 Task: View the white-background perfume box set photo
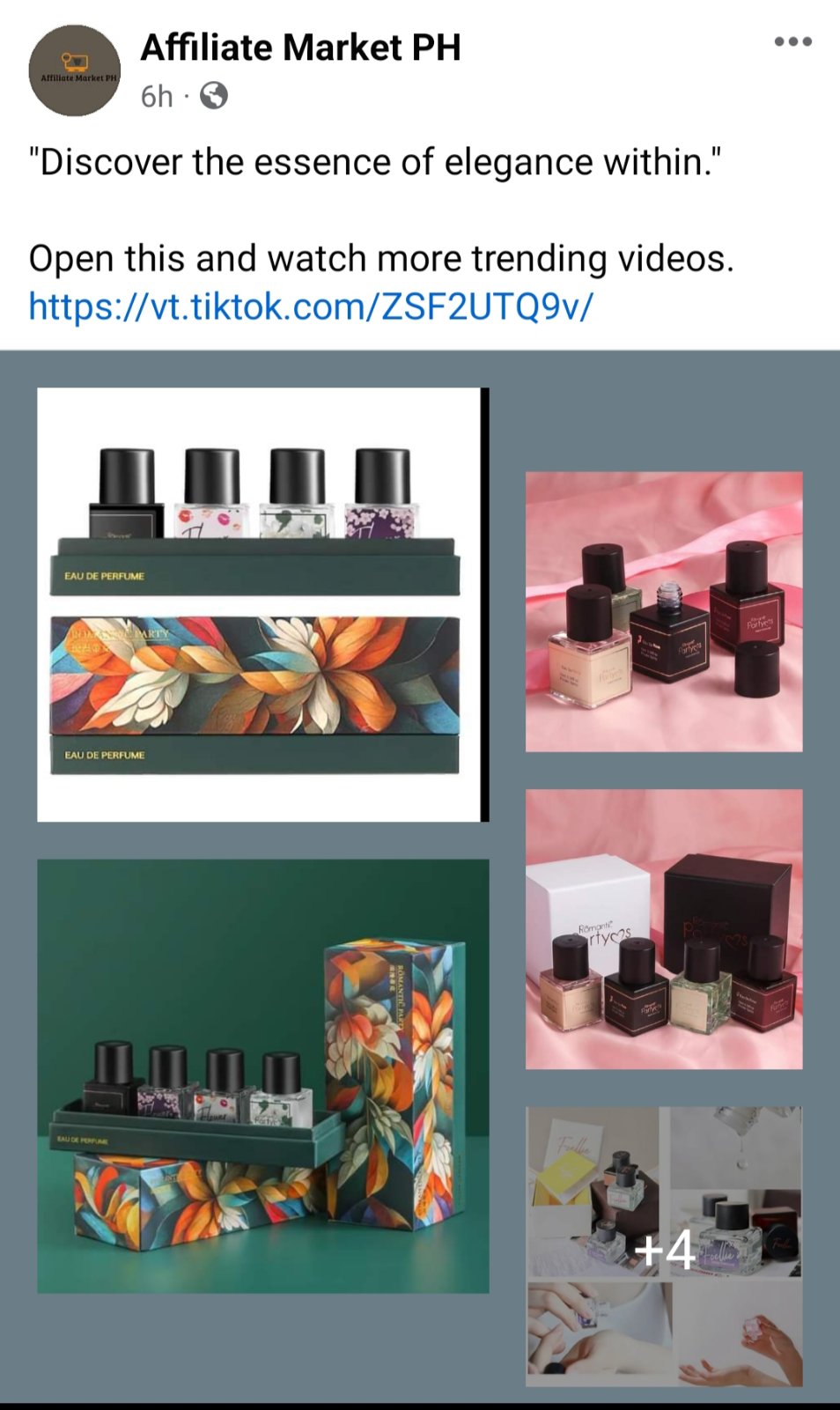pos(262,604)
